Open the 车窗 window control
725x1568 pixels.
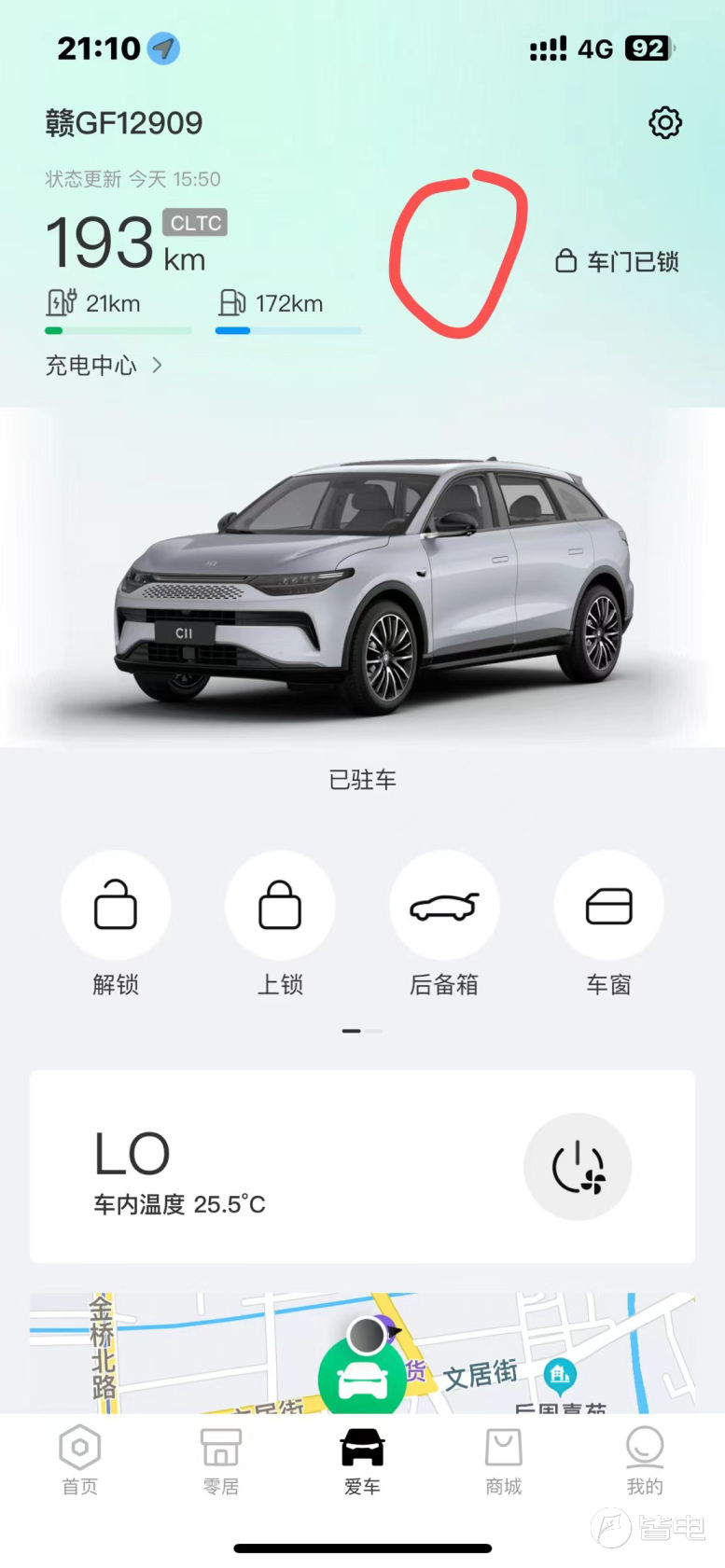point(608,905)
